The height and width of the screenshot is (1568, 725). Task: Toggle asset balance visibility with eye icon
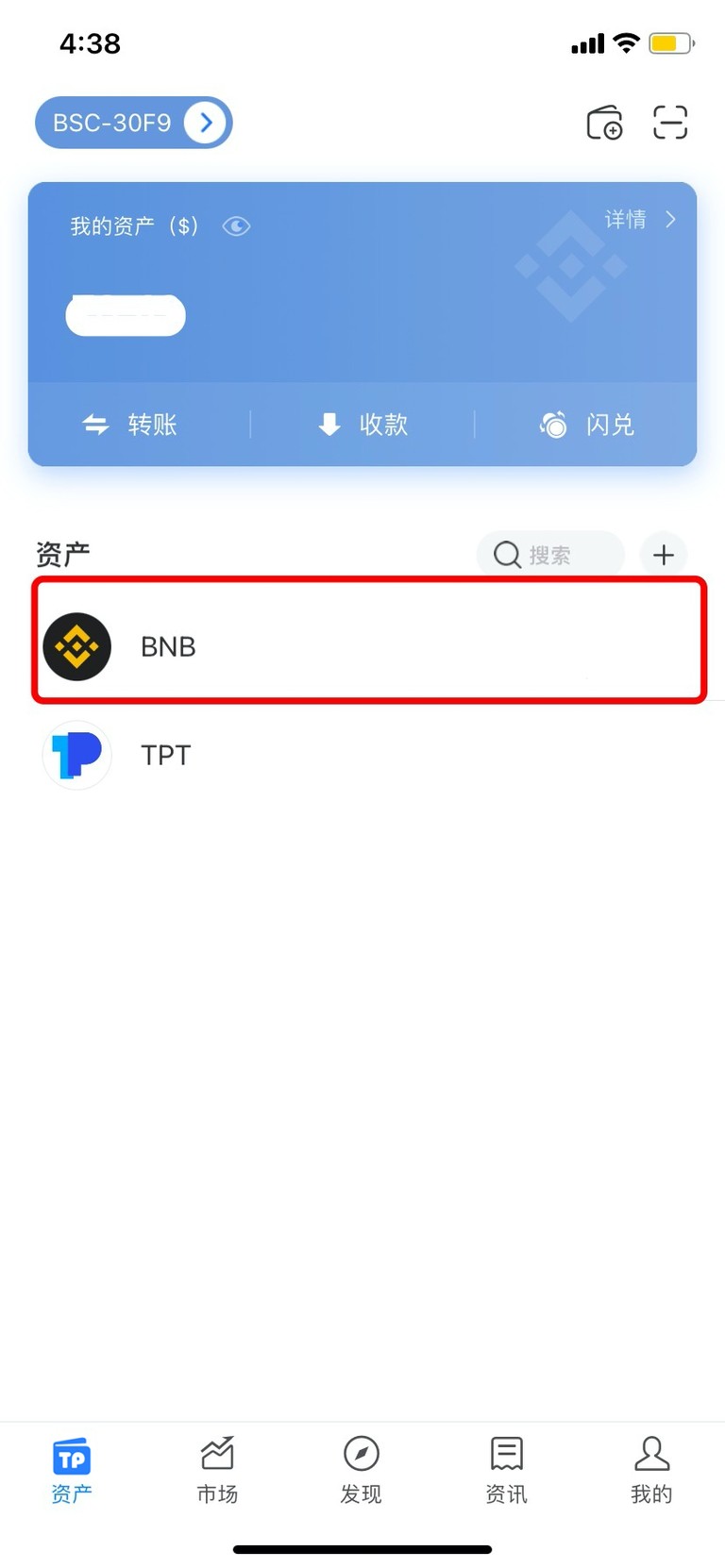(235, 225)
